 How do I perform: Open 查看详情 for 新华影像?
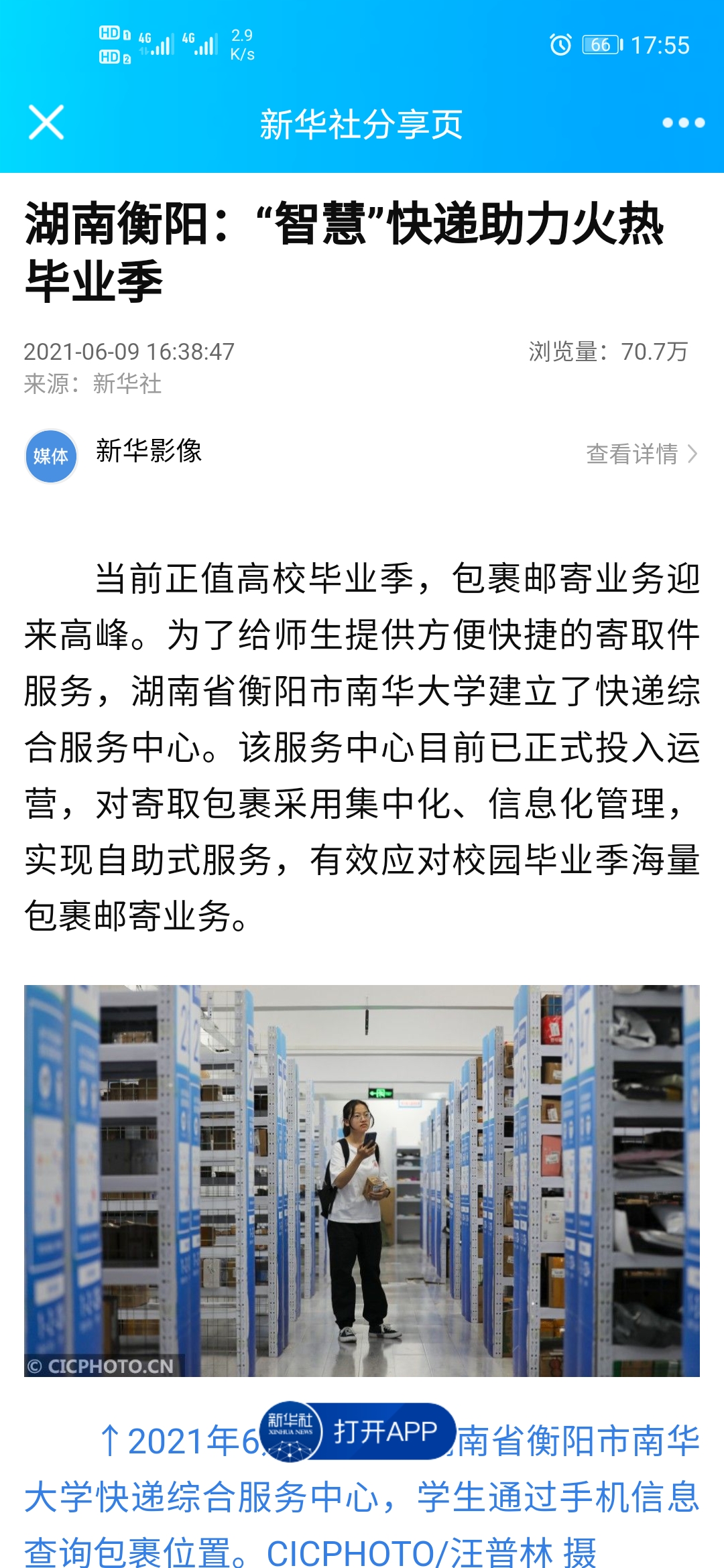pyautogui.click(x=641, y=454)
